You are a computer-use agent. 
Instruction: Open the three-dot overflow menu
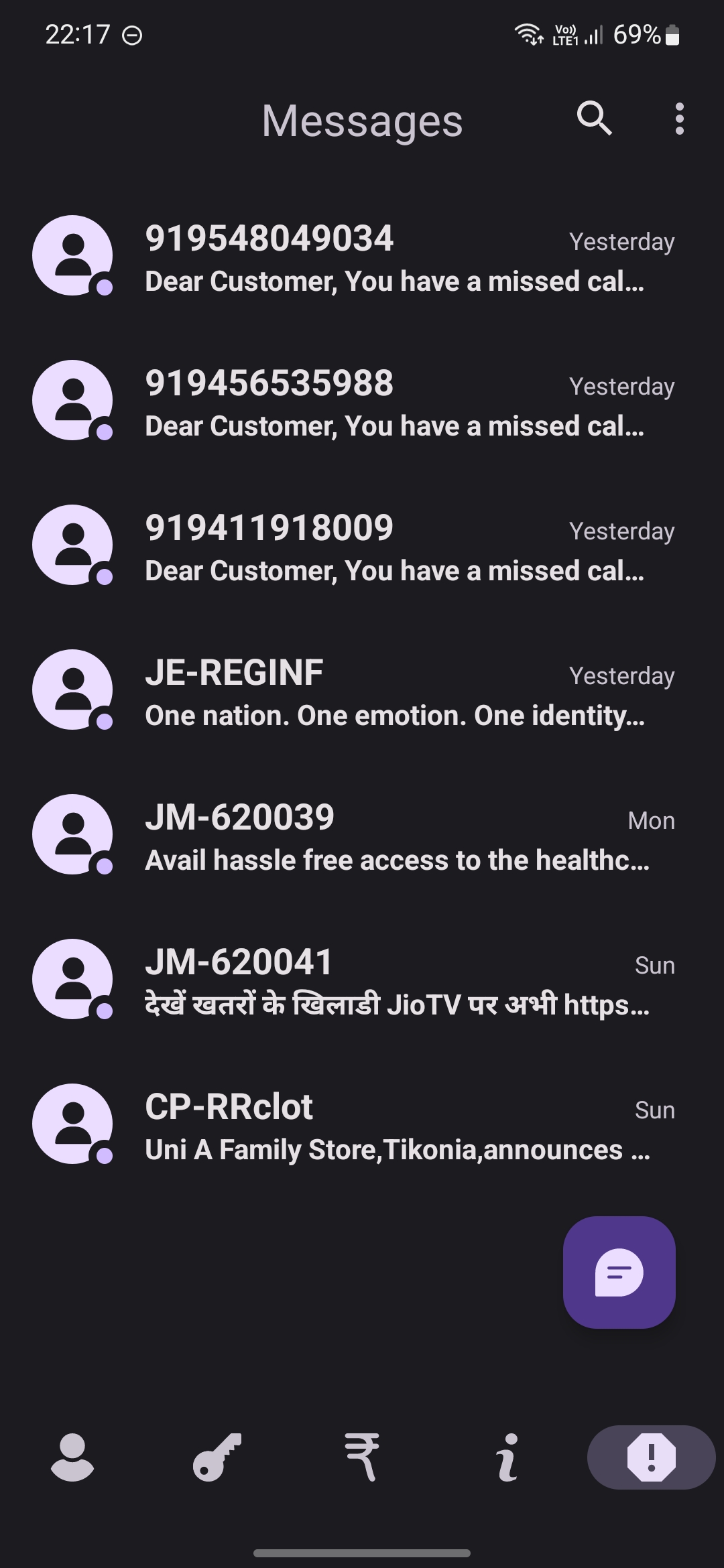[x=679, y=119]
